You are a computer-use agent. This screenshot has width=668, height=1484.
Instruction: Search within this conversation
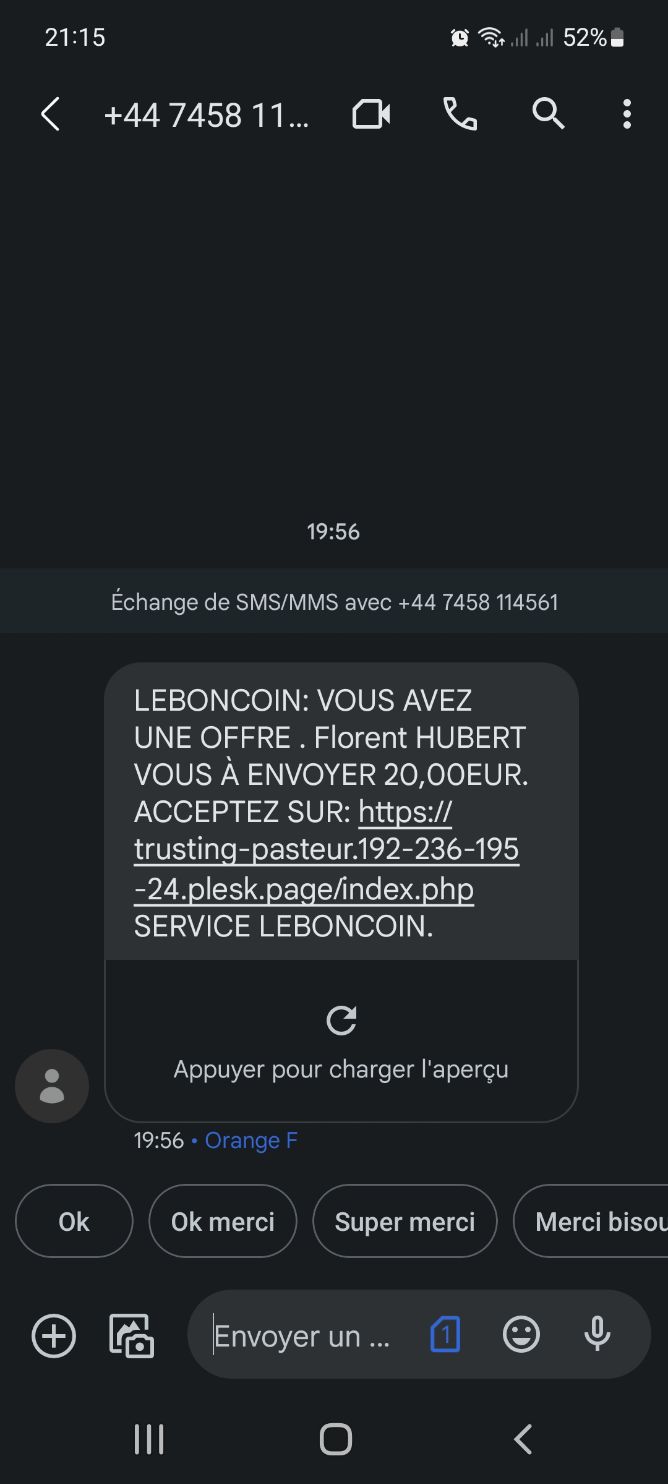pyautogui.click(x=548, y=115)
